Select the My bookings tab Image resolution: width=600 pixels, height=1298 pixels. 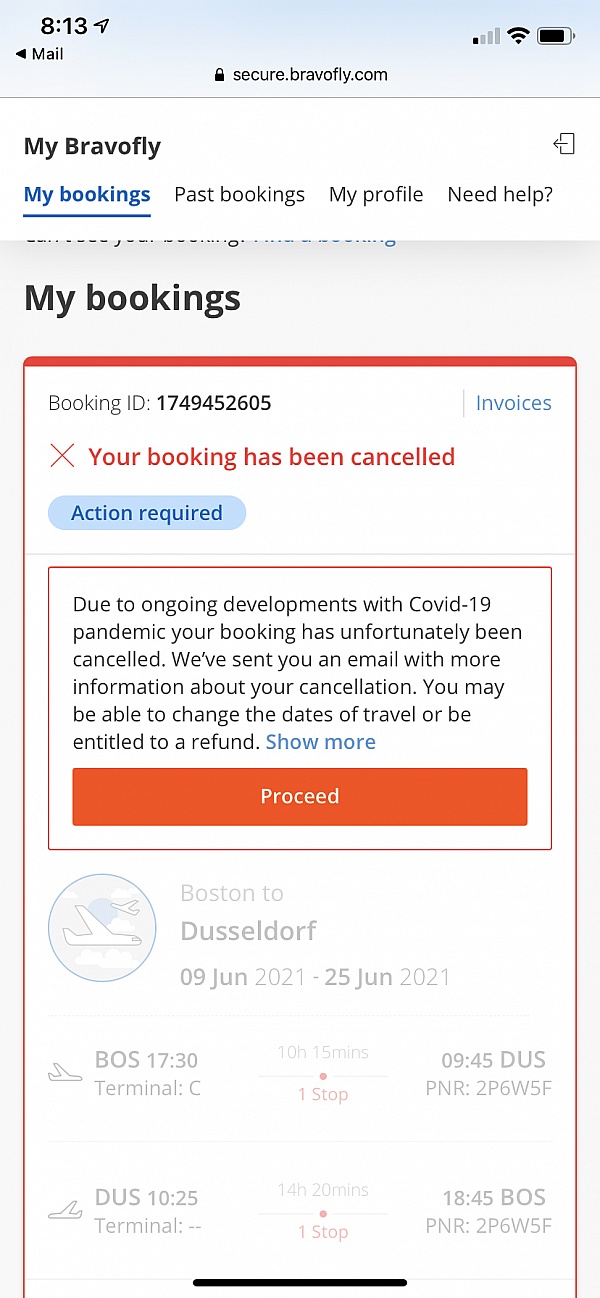coord(87,194)
